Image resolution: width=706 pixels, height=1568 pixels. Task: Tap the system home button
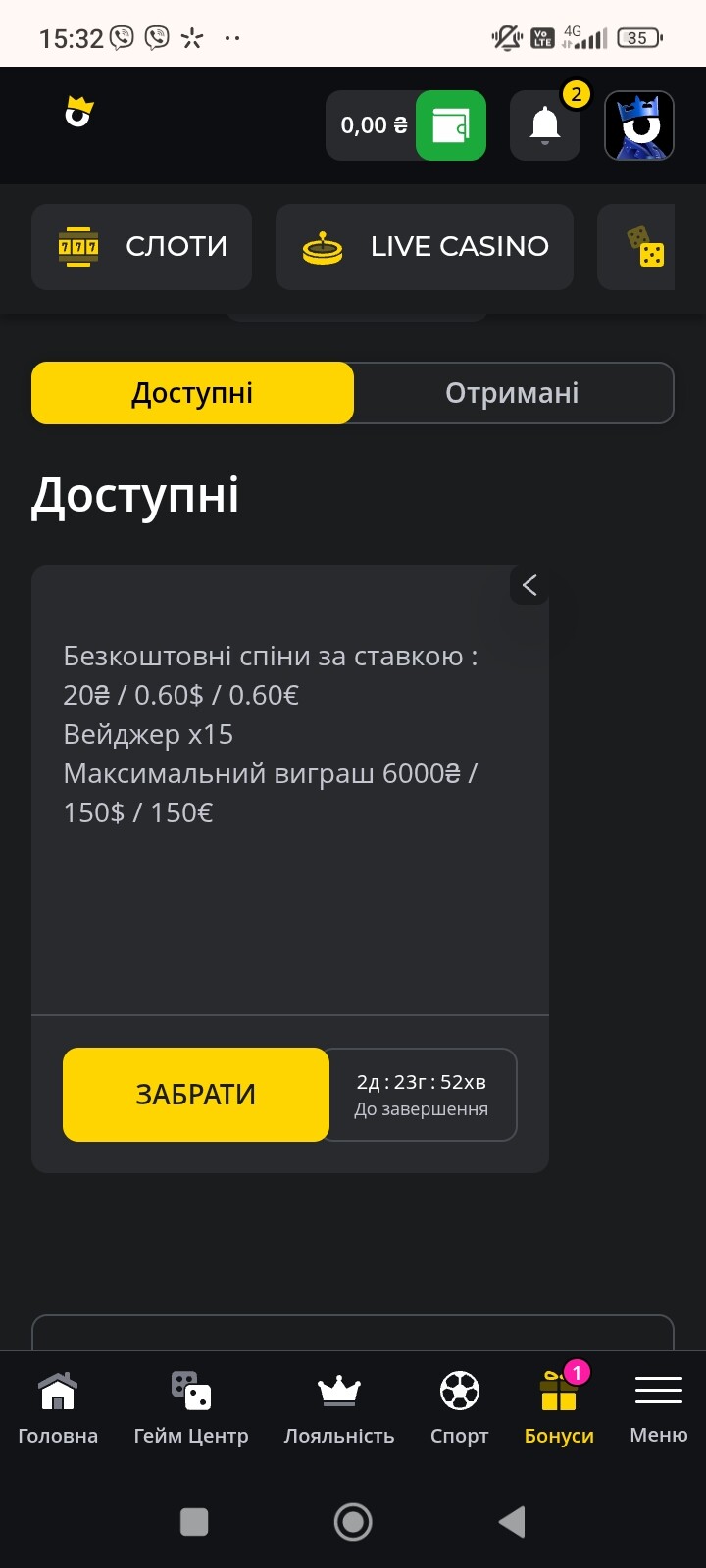[353, 1522]
